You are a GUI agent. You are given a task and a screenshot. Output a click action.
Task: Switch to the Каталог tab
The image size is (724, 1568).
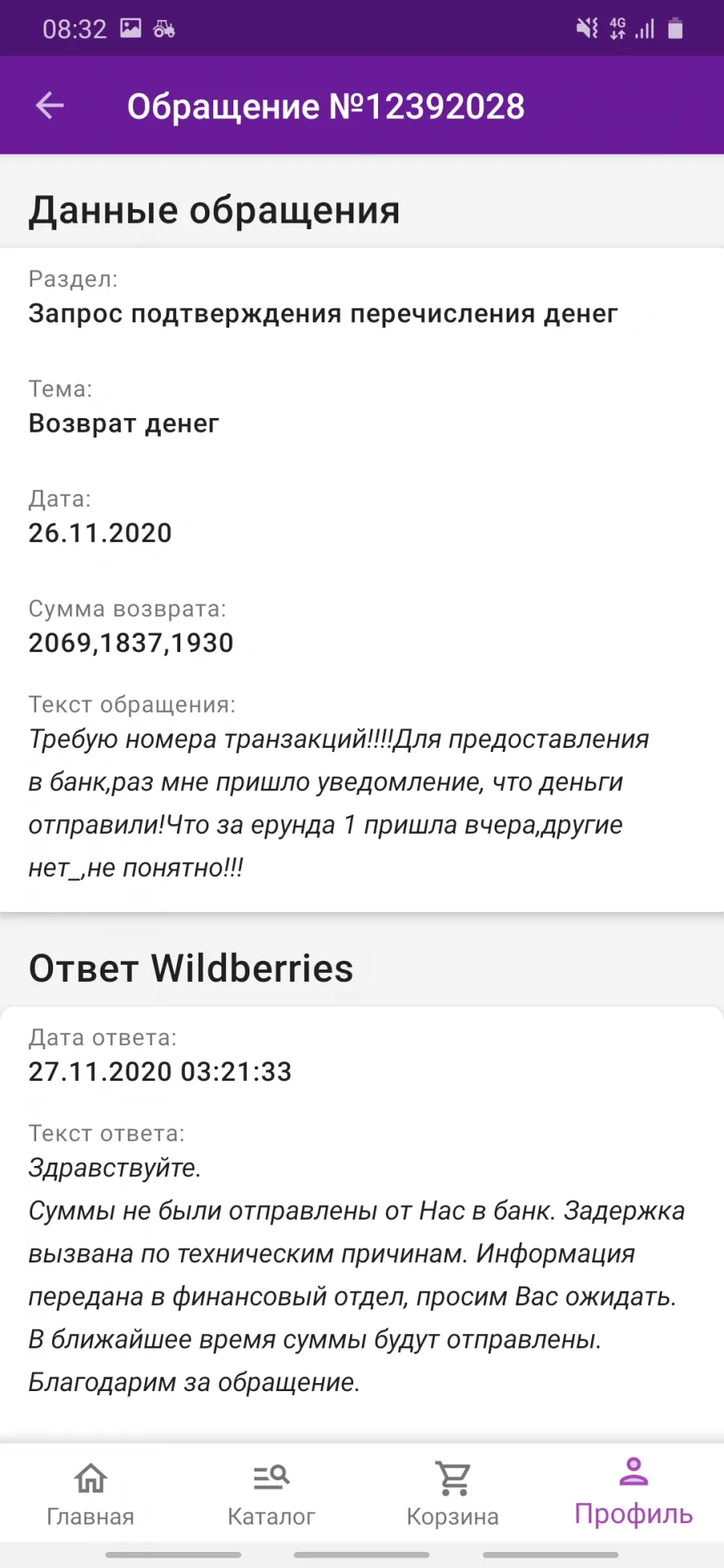271,1494
